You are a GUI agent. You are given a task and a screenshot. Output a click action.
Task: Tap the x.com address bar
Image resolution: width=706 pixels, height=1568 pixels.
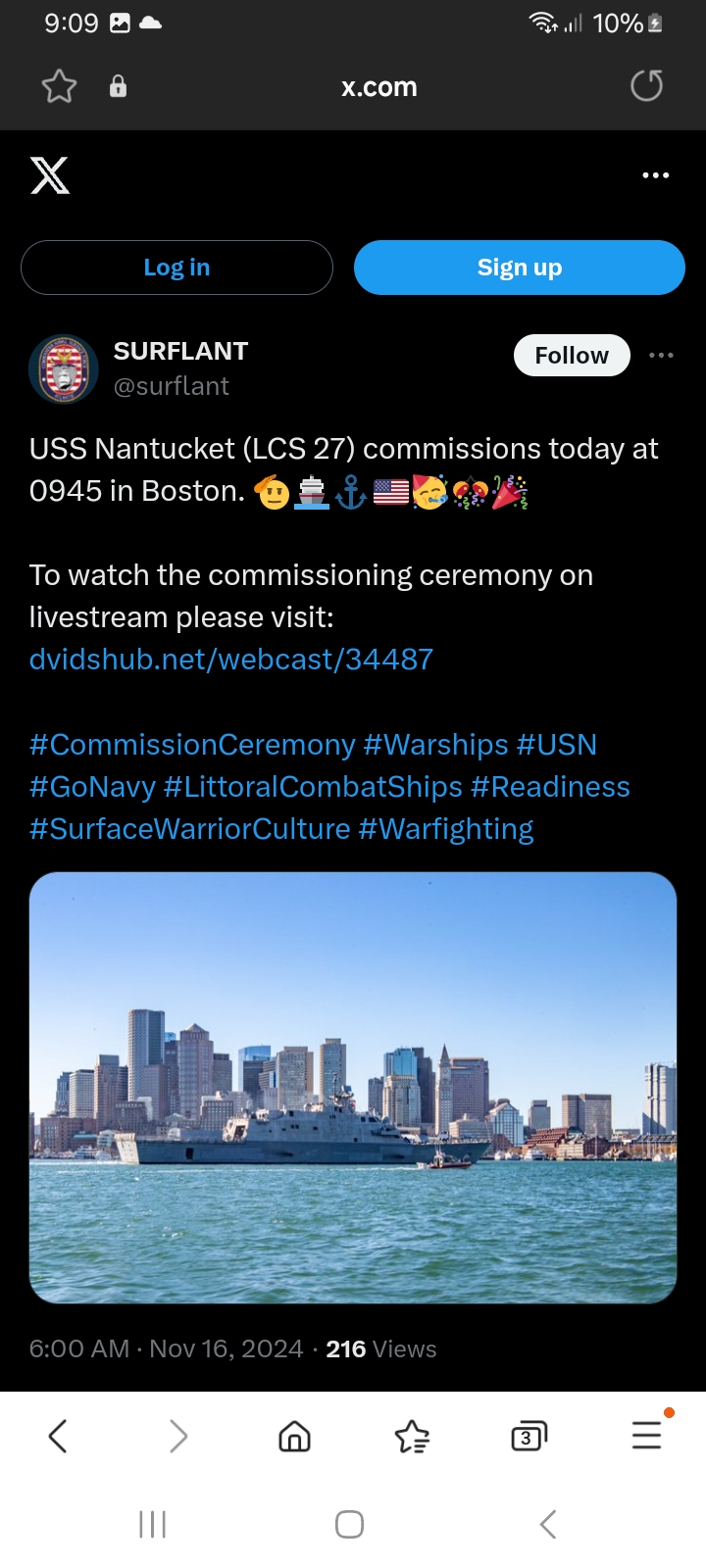[x=378, y=87]
